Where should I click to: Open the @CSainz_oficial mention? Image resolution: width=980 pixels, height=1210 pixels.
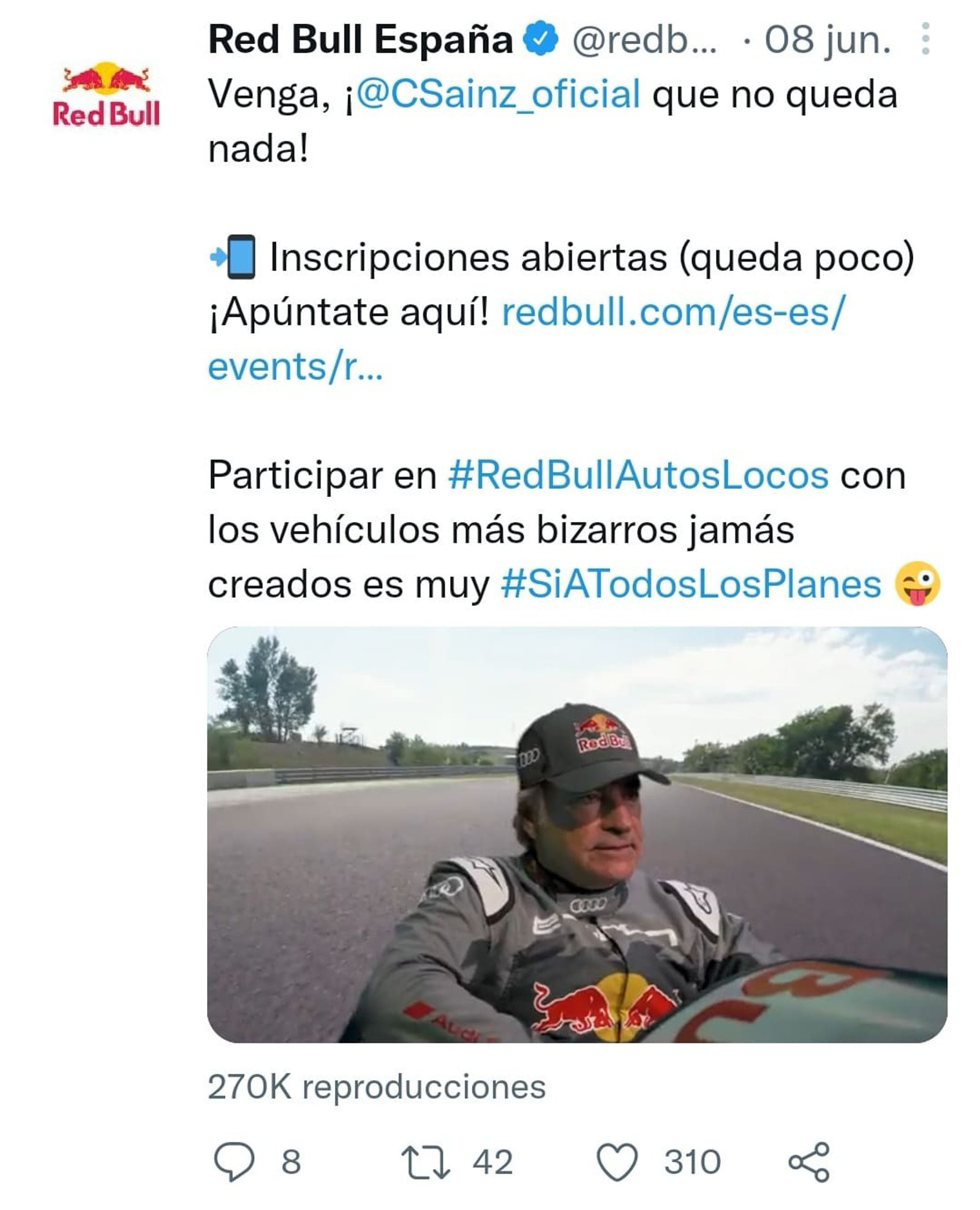[x=498, y=95]
